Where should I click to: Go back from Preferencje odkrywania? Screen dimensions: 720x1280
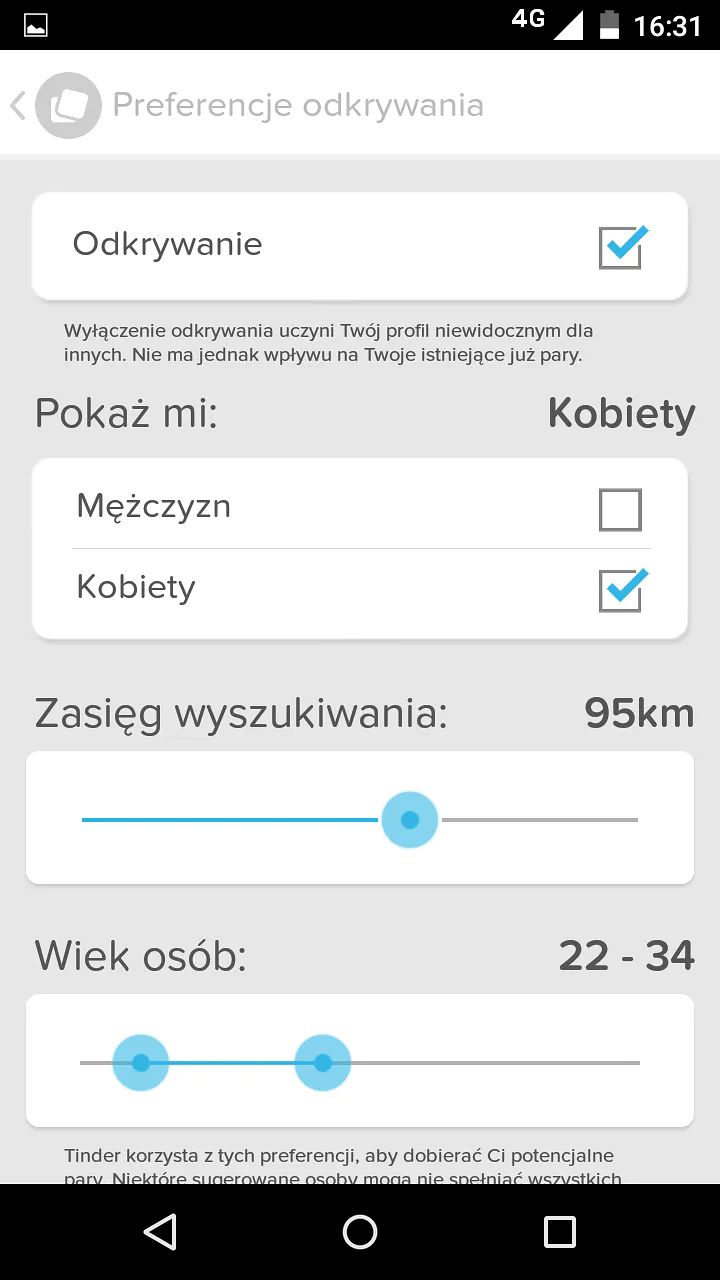click(x=20, y=105)
